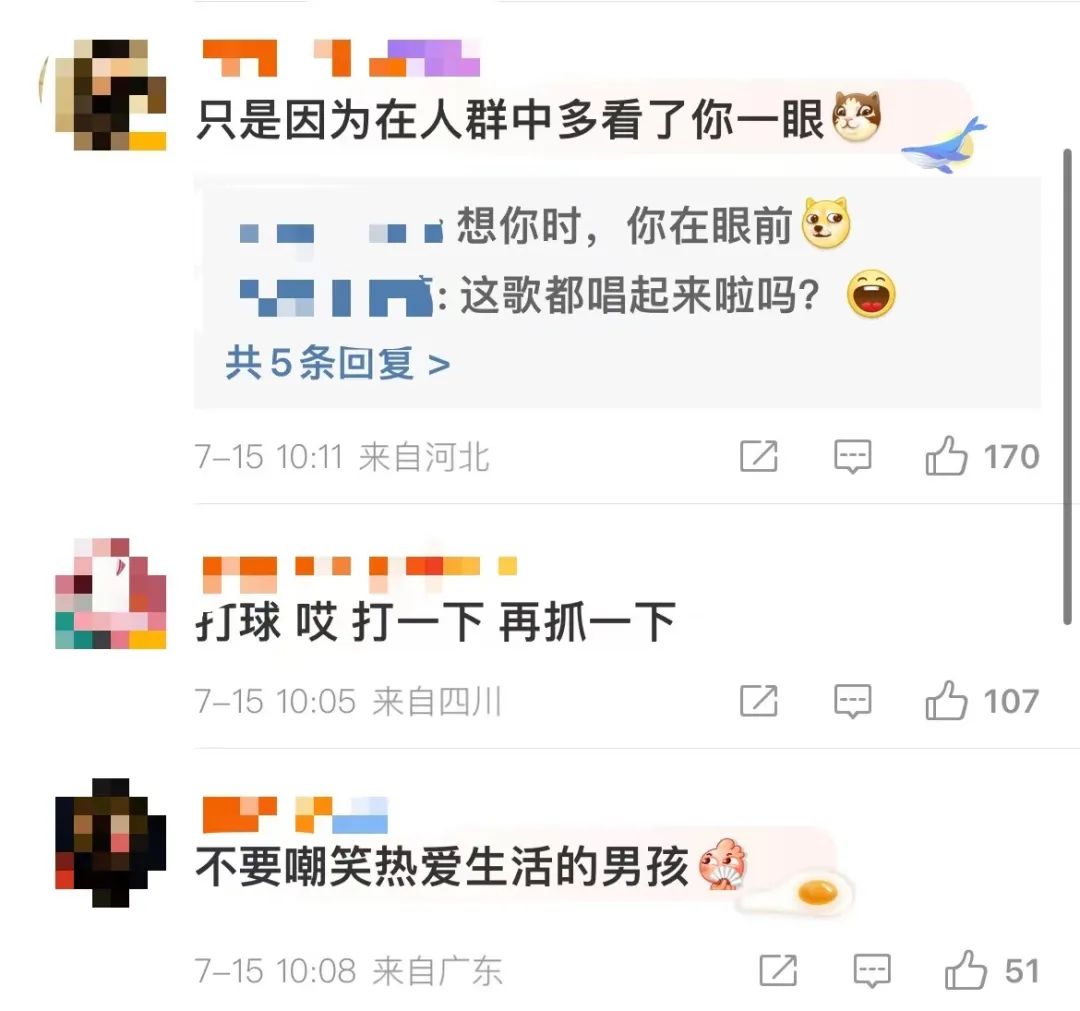Like the comment with 51 likes
1080x1011 pixels.
966,971
